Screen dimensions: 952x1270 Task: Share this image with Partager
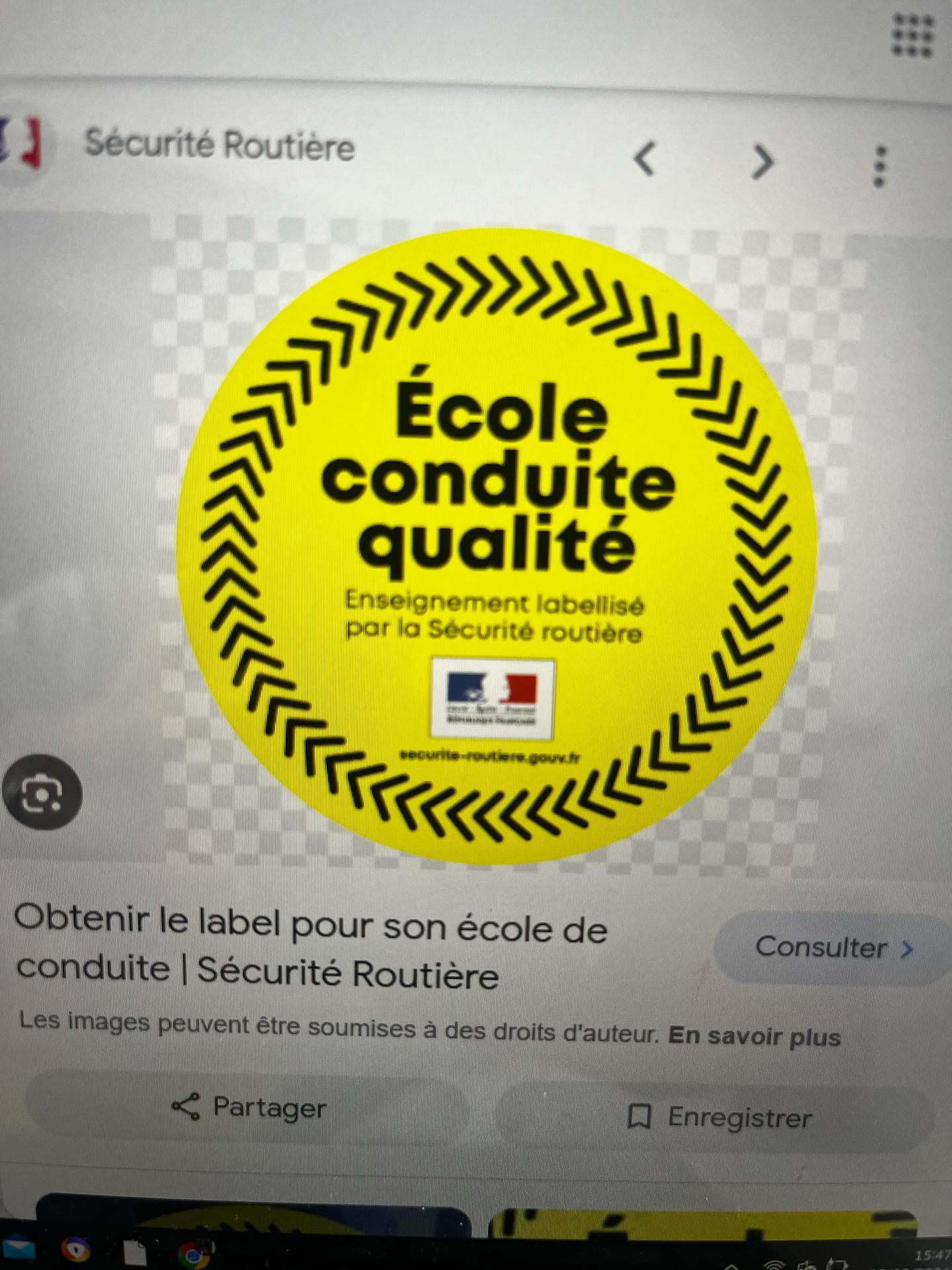249,1107
